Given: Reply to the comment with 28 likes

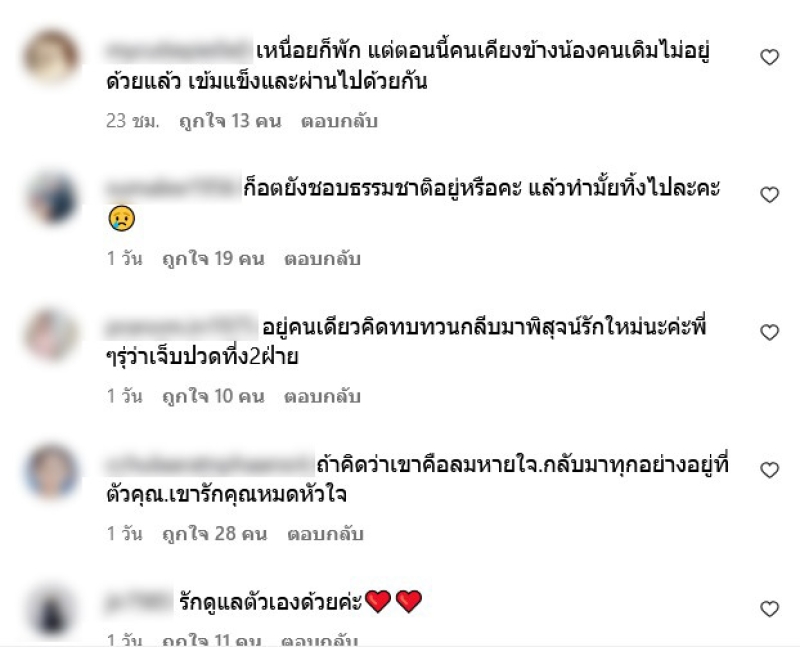Looking at the screenshot, I should click(323, 534).
